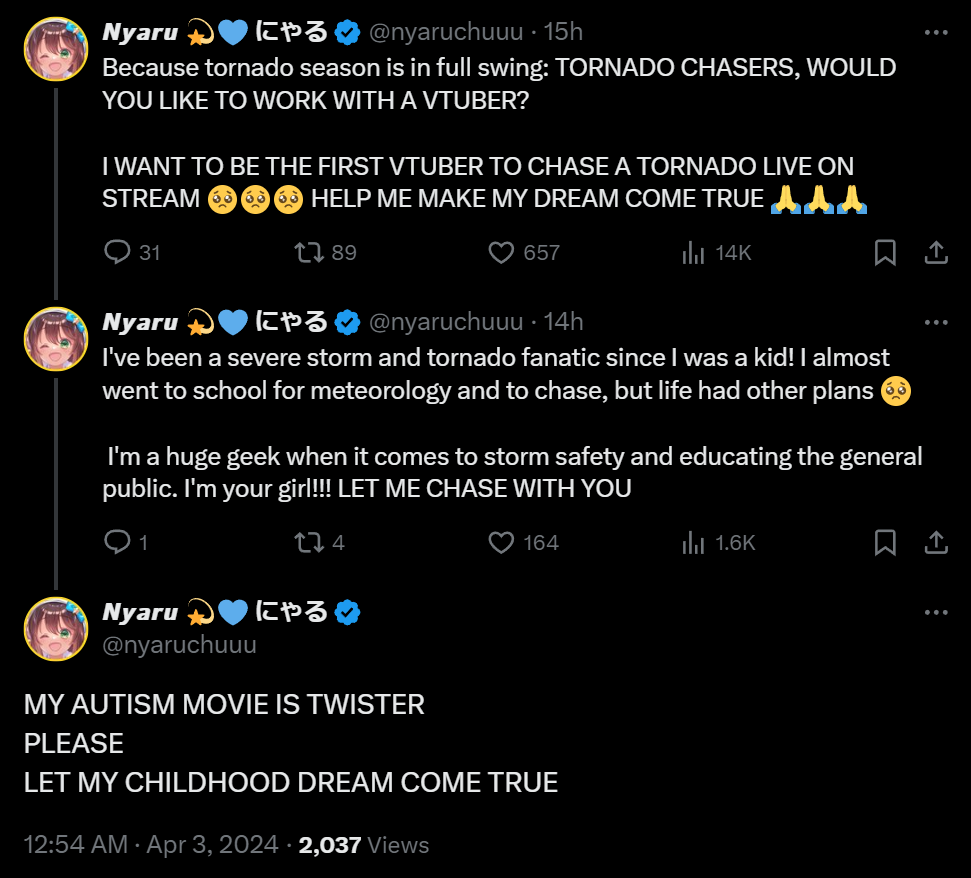Like the tweet with 164 likes
The image size is (971, 878).
tap(501, 542)
